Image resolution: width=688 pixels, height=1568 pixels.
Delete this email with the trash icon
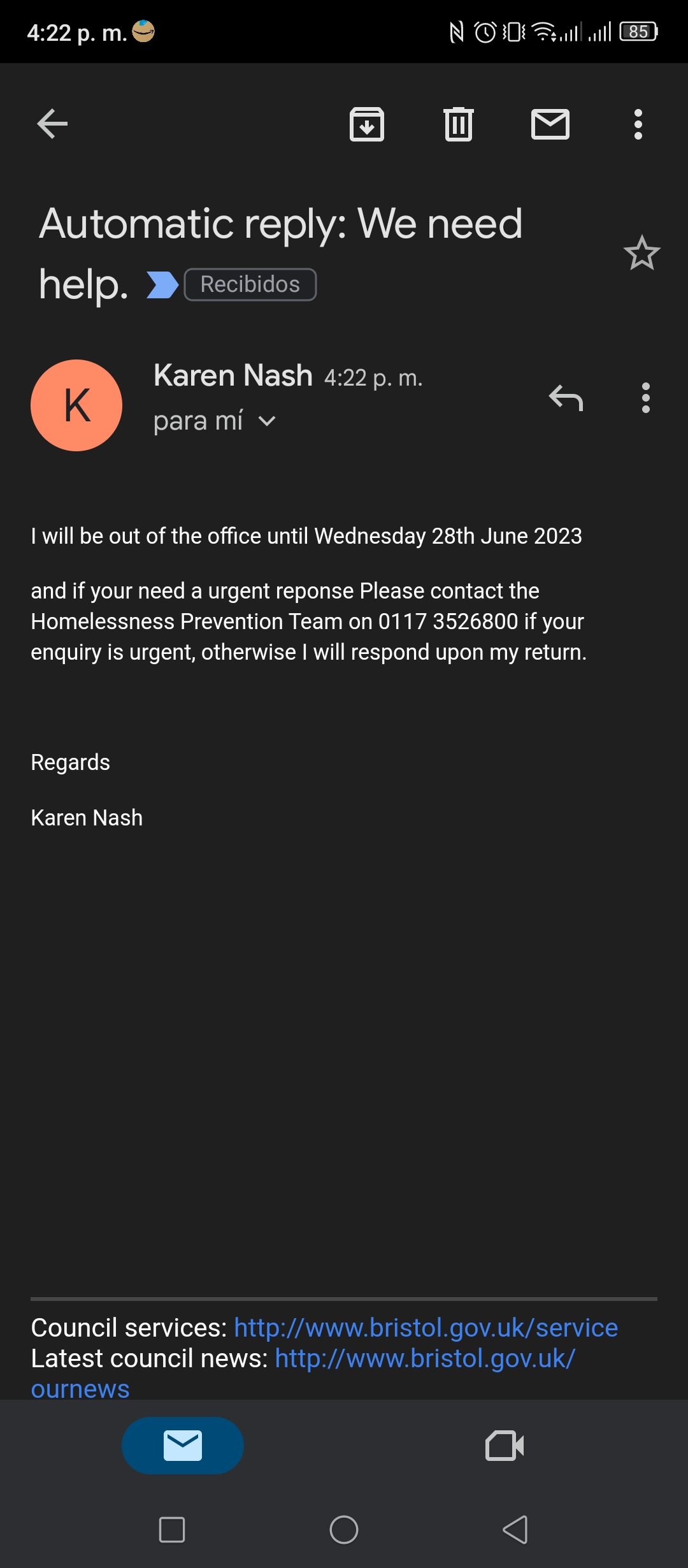pos(459,124)
